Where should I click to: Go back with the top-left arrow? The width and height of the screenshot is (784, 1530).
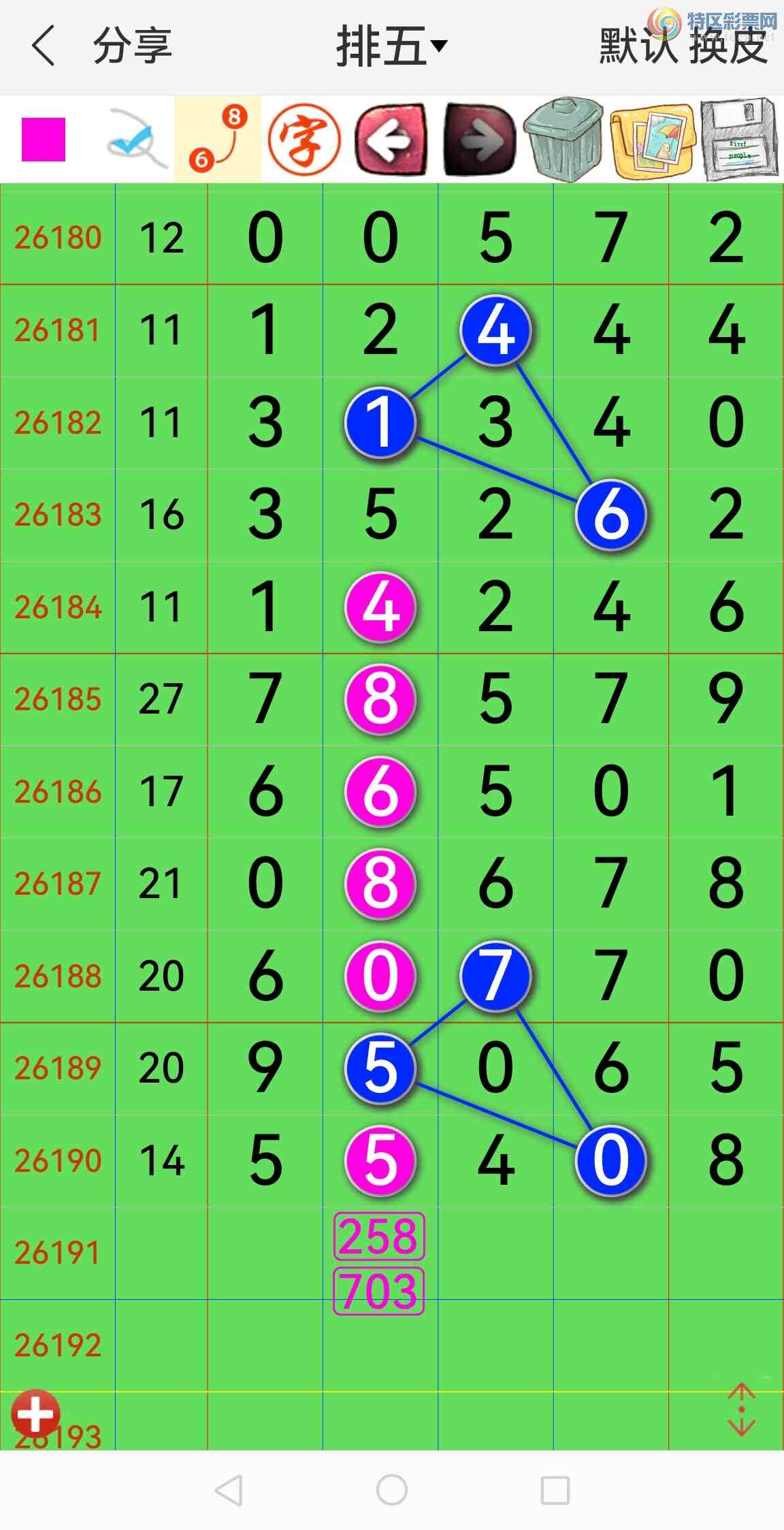(x=44, y=46)
